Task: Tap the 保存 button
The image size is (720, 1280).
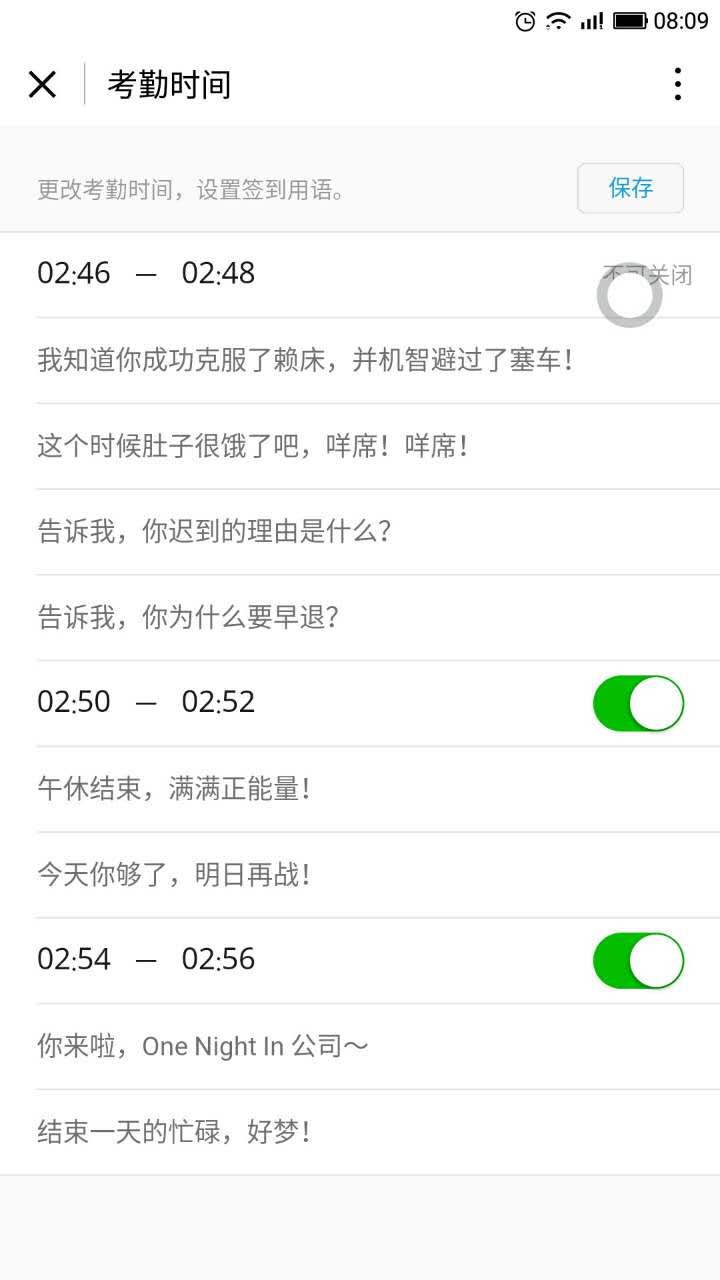Action: (x=630, y=188)
